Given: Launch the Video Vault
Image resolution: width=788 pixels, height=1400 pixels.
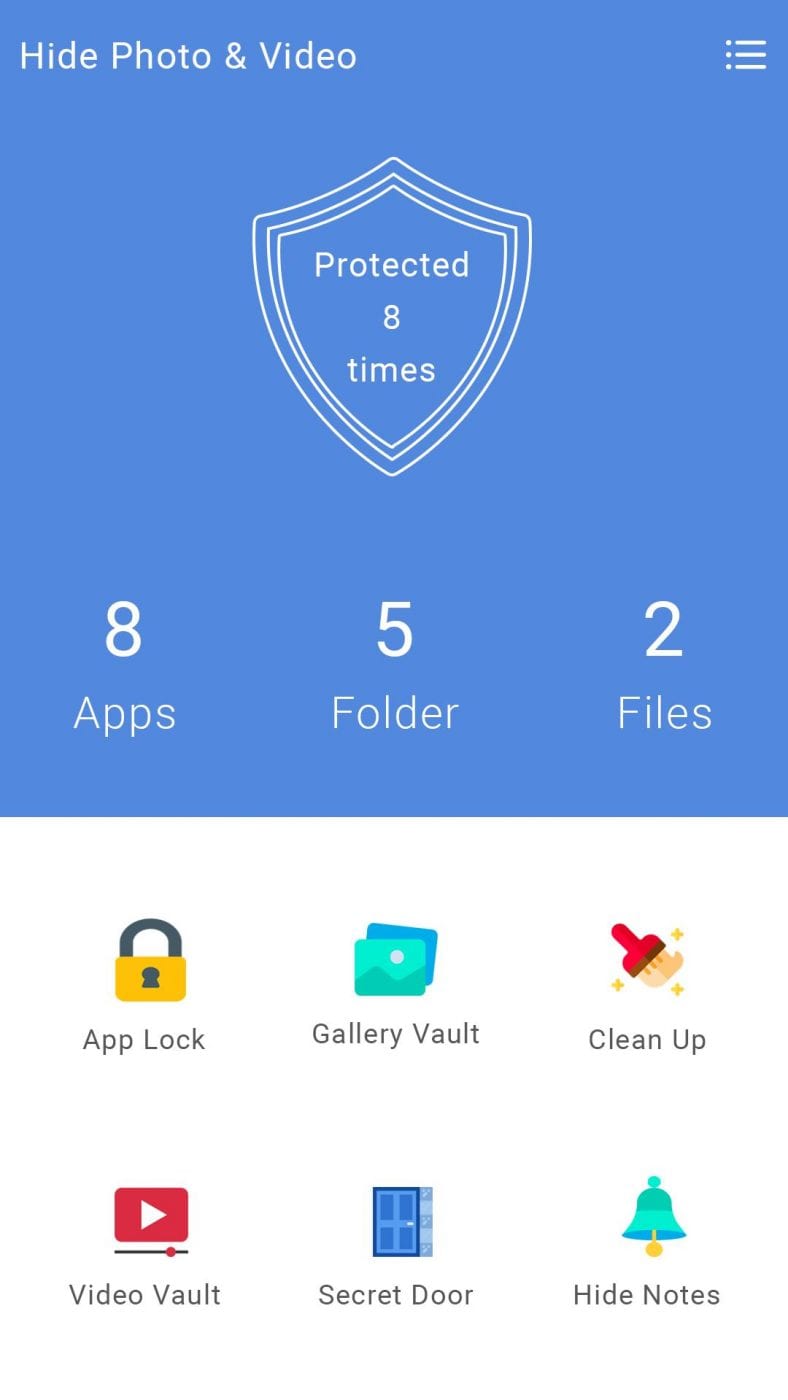Looking at the screenshot, I should (144, 1218).
